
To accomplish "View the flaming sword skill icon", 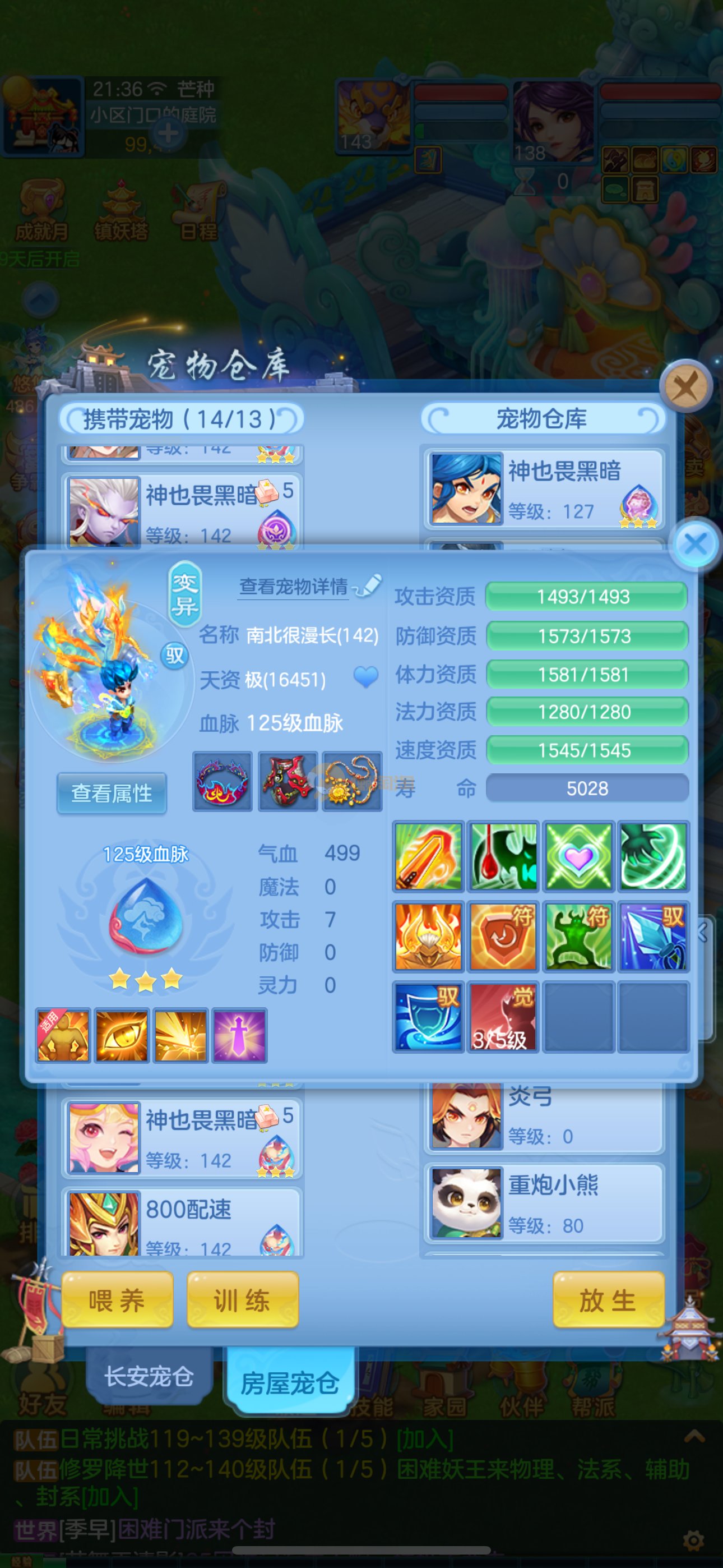I will 428,856.
